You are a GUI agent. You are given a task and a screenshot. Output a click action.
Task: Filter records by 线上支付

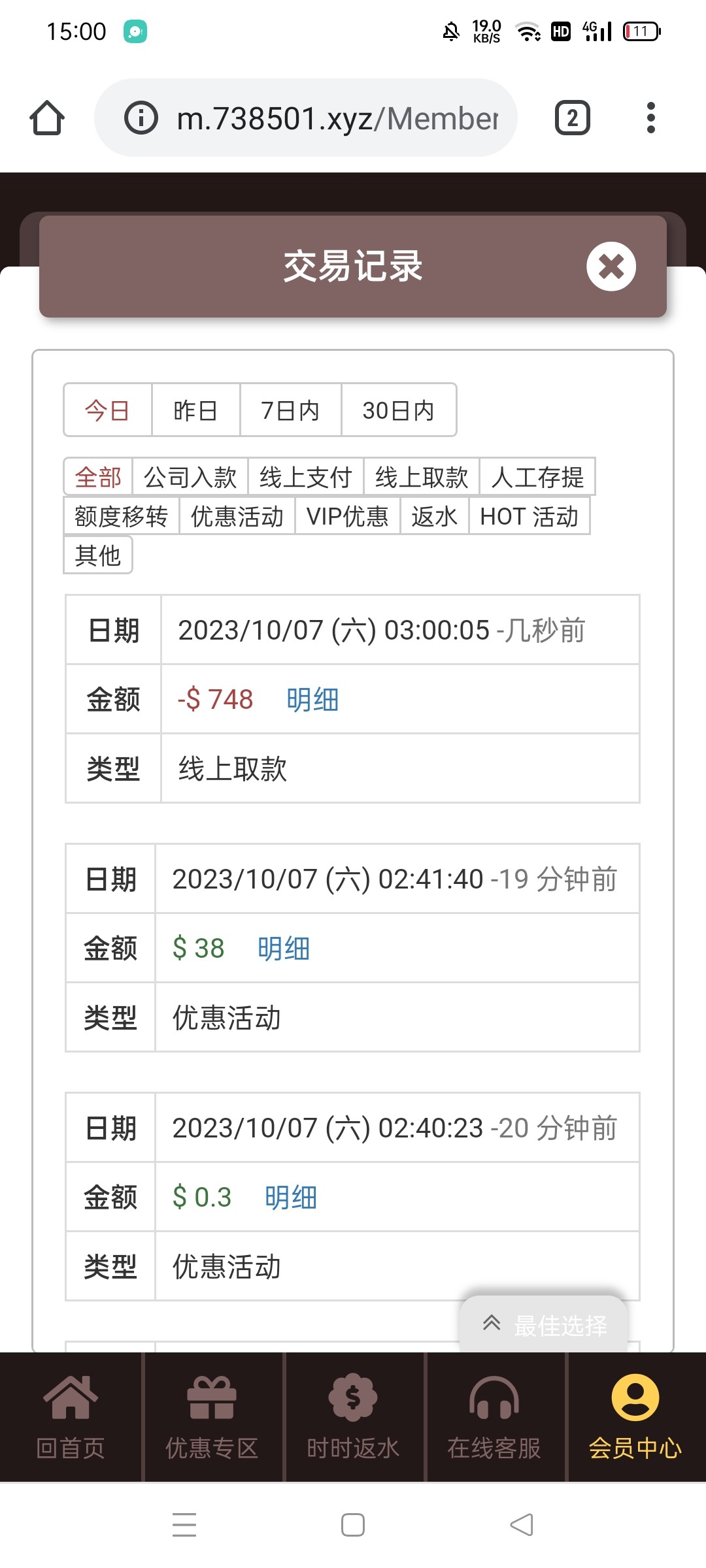[305, 477]
